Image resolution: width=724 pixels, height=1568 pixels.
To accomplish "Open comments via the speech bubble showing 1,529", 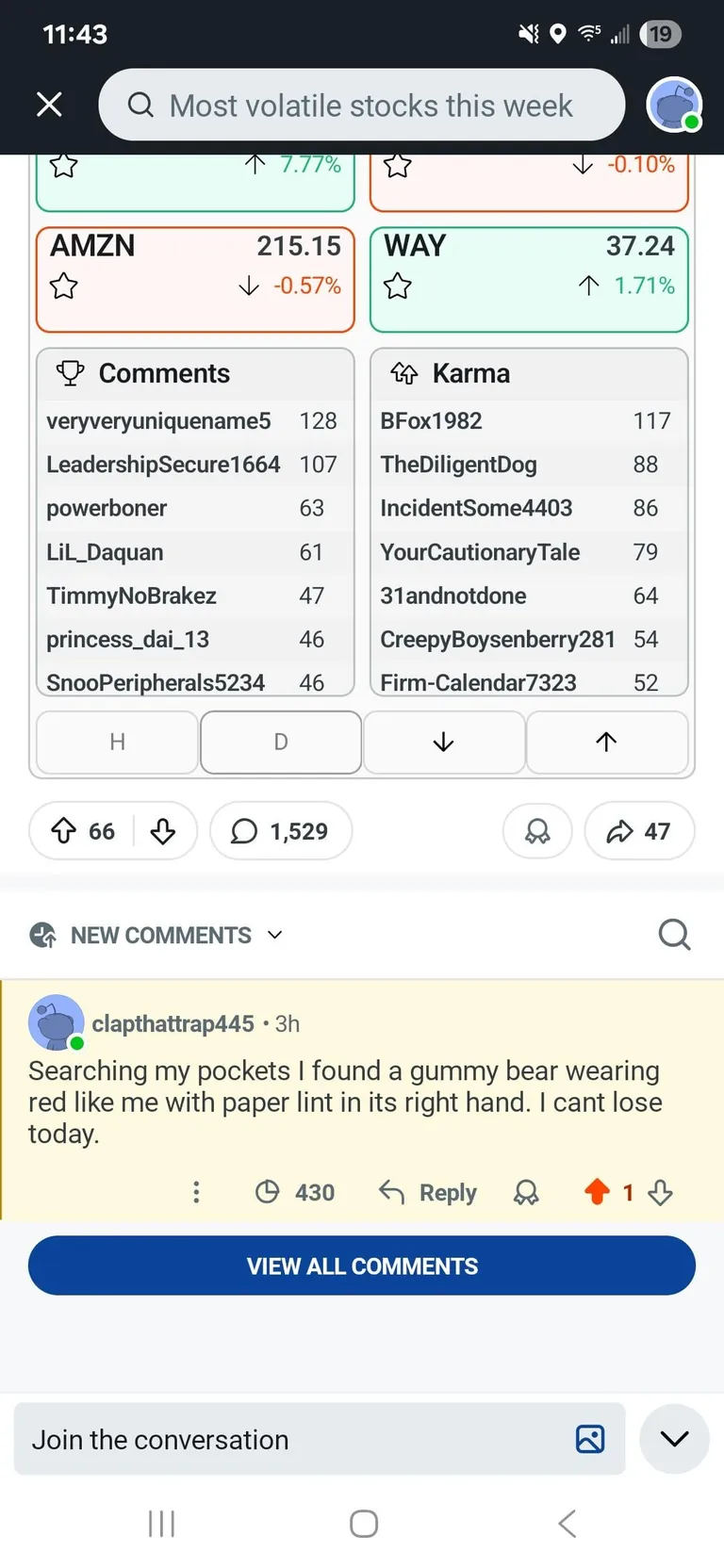I will pos(280,831).
